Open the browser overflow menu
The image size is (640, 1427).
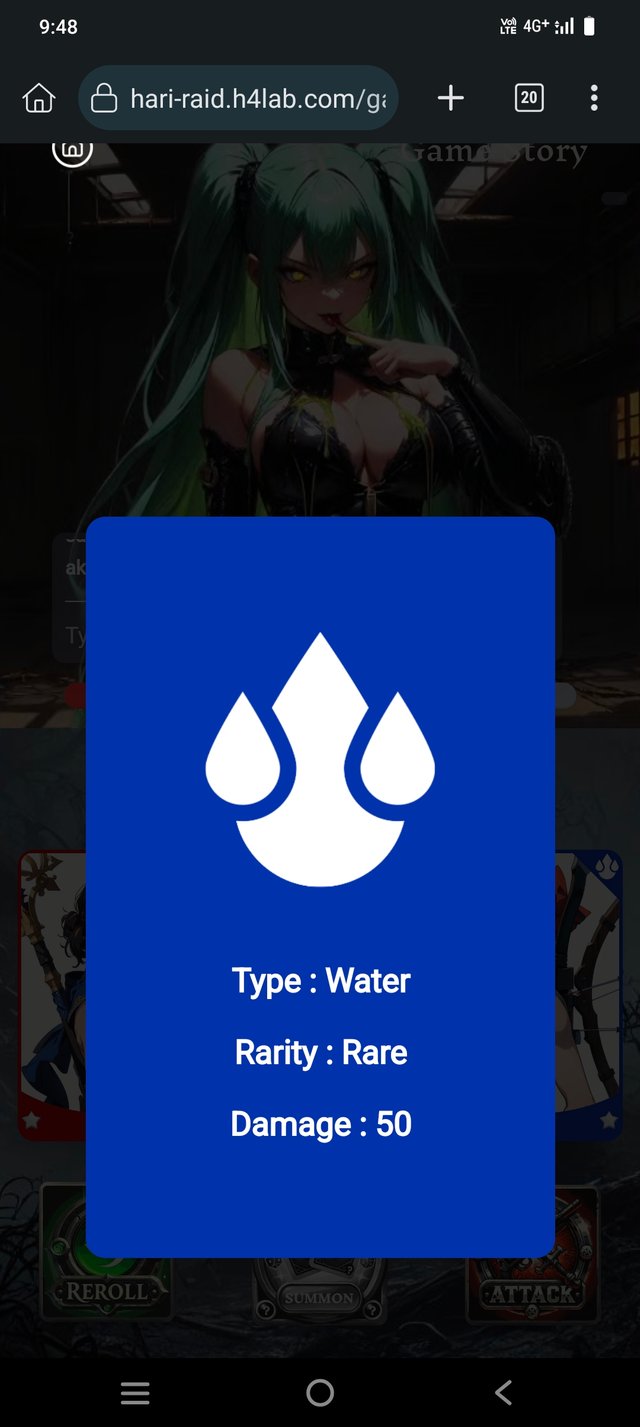(x=594, y=98)
